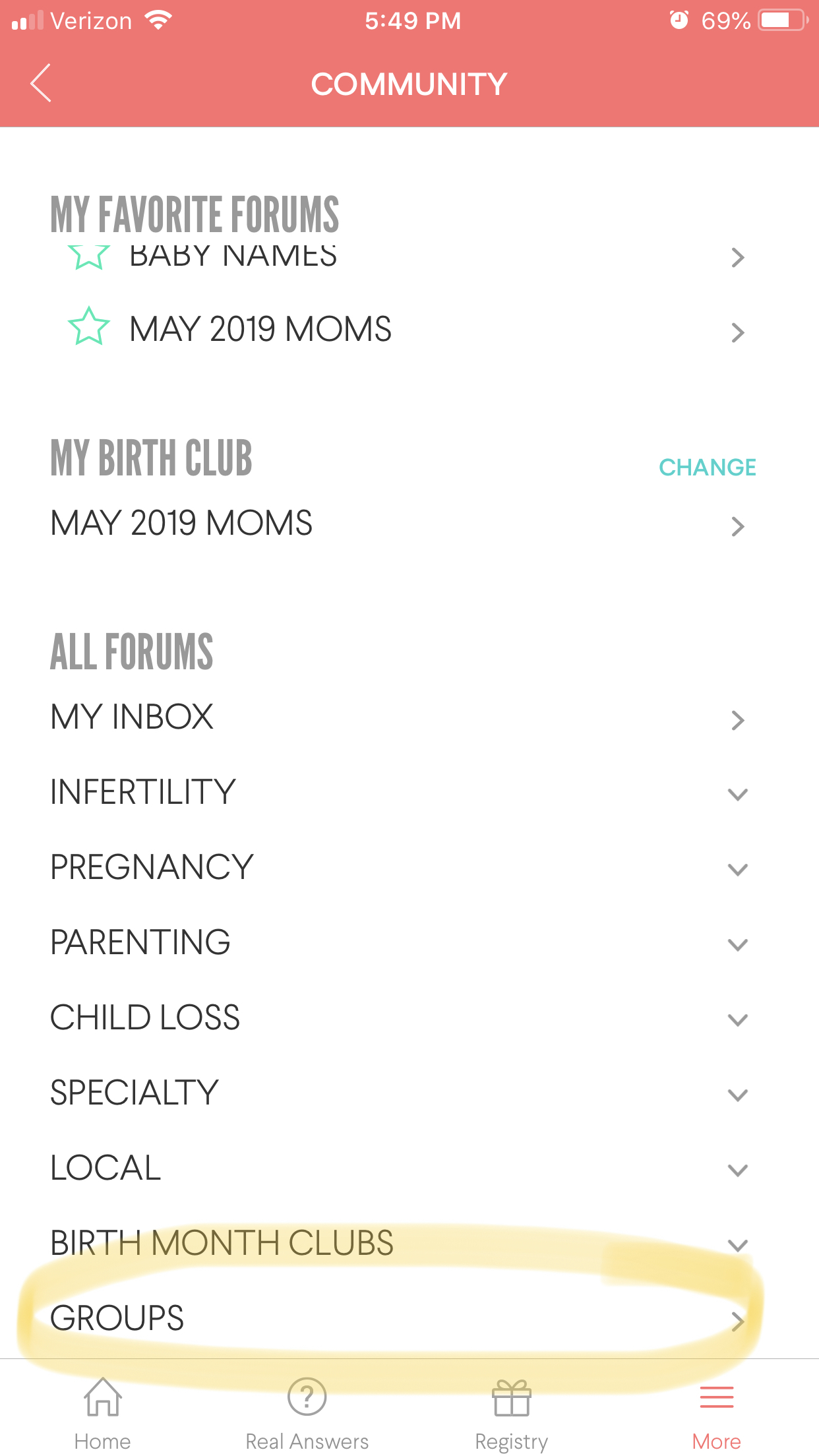The image size is (819, 1456).
Task: Expand the Child Loss section
Action: (409, 1018)
